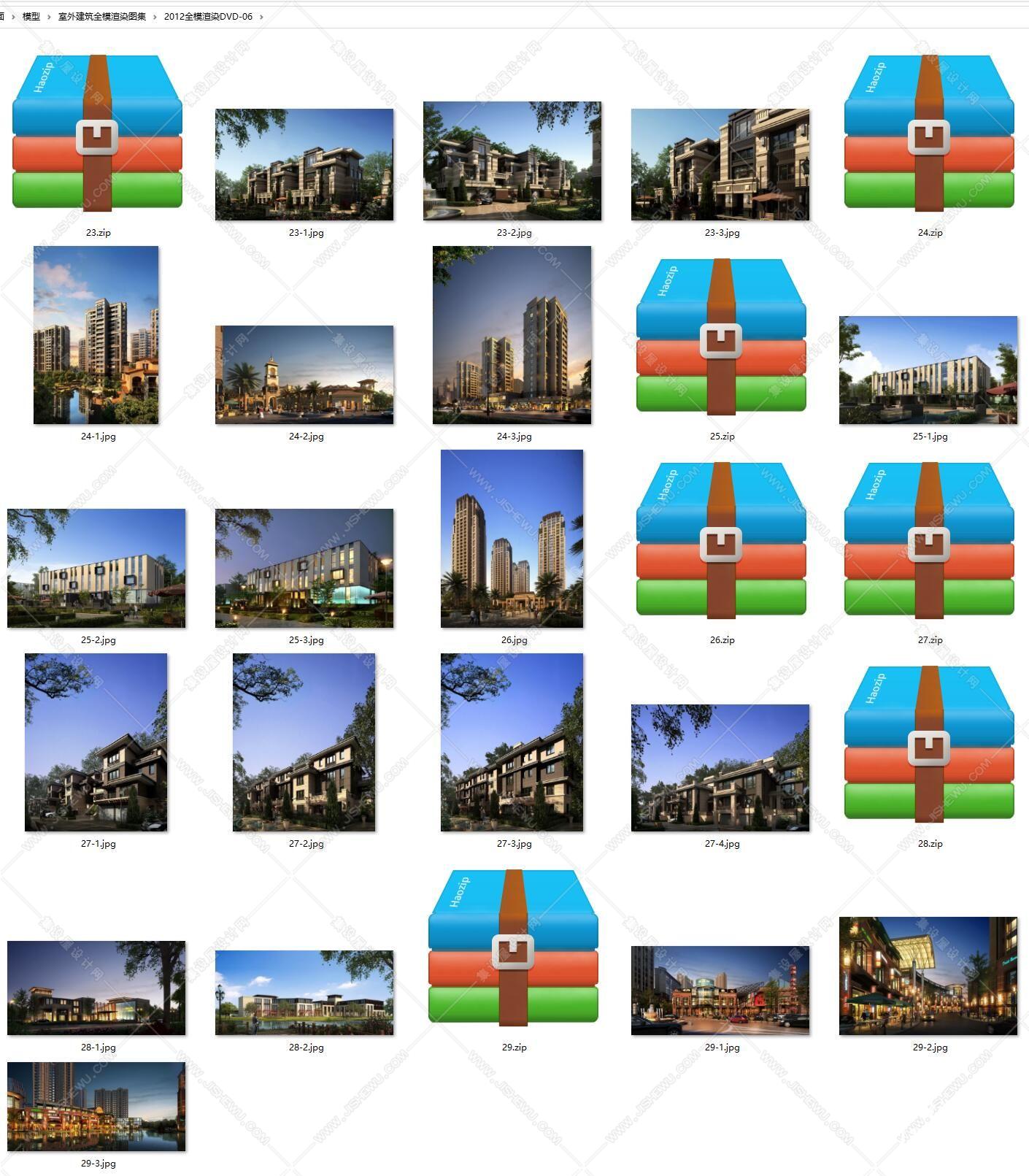The width and height of the screenshot is (1029, 1176).
Task: Open image 29-2.jpg
Action: click(x=928, y=976)
